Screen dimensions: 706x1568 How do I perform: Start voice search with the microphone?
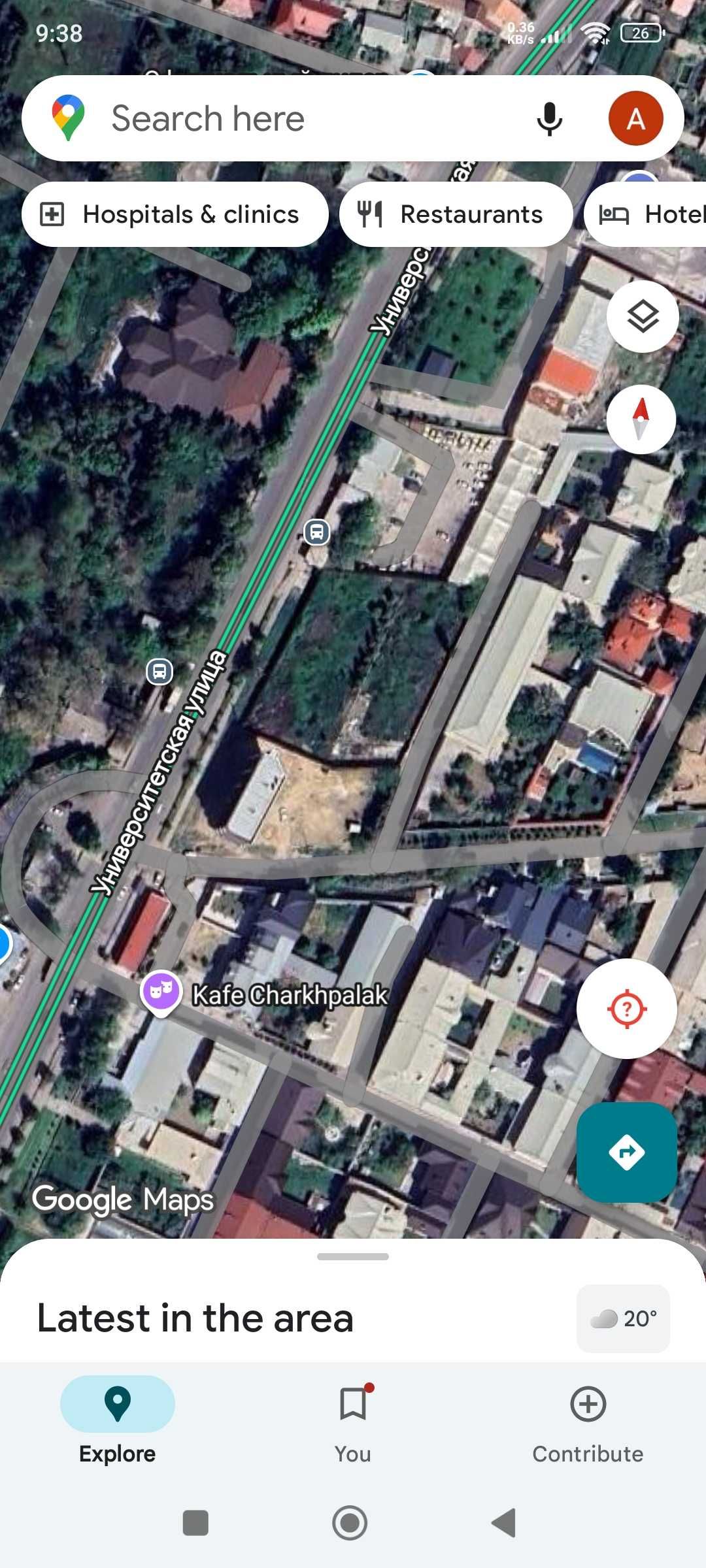[549, 119]
